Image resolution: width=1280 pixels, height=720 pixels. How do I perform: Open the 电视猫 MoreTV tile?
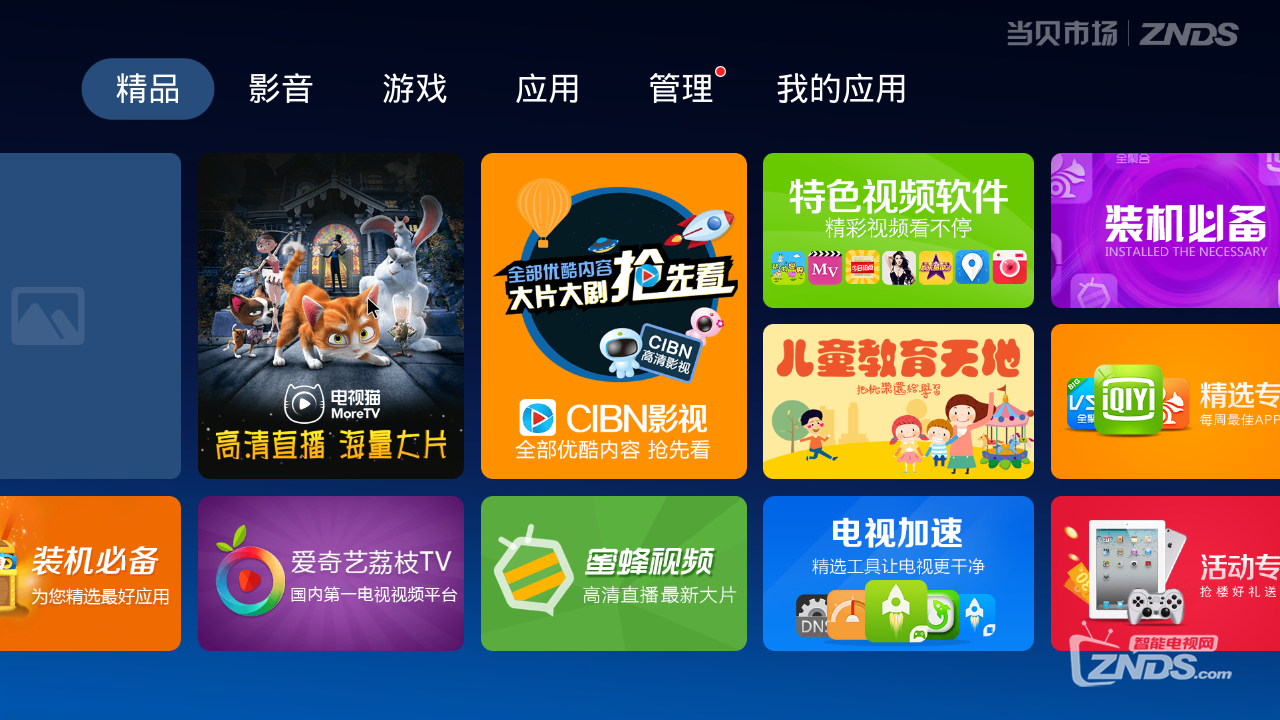point(331,316)
